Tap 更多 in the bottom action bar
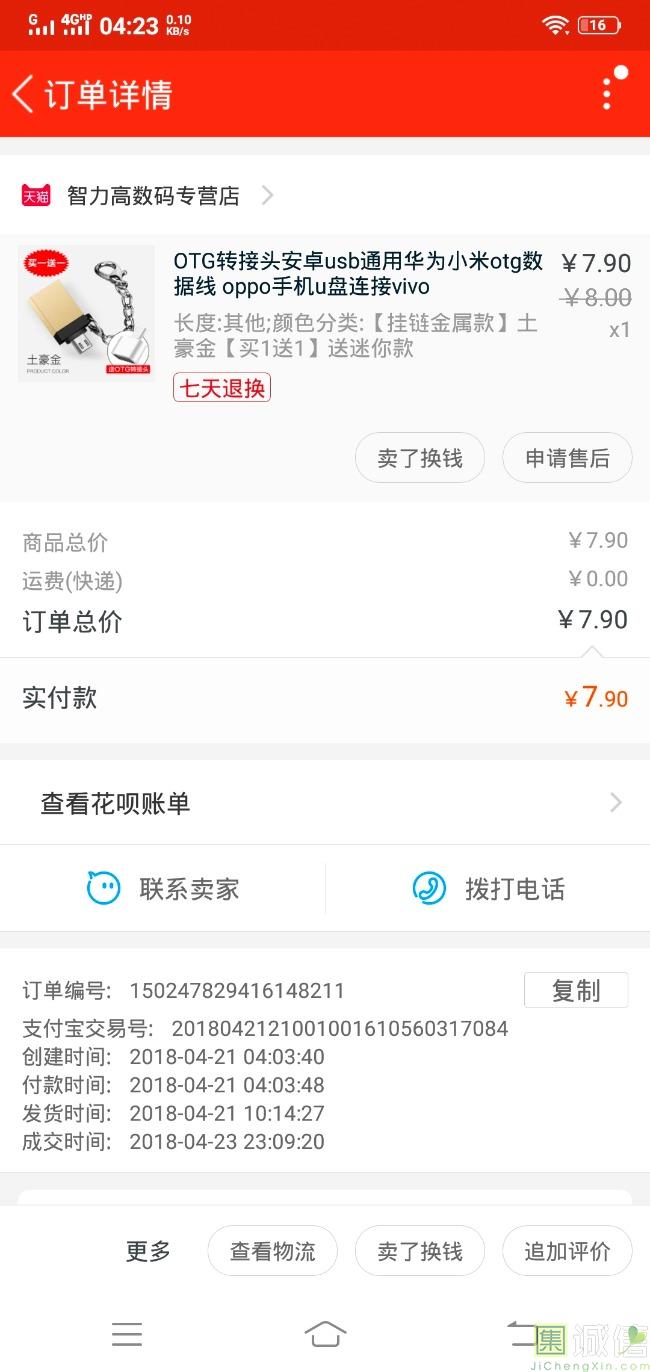 pos(148,1251)
